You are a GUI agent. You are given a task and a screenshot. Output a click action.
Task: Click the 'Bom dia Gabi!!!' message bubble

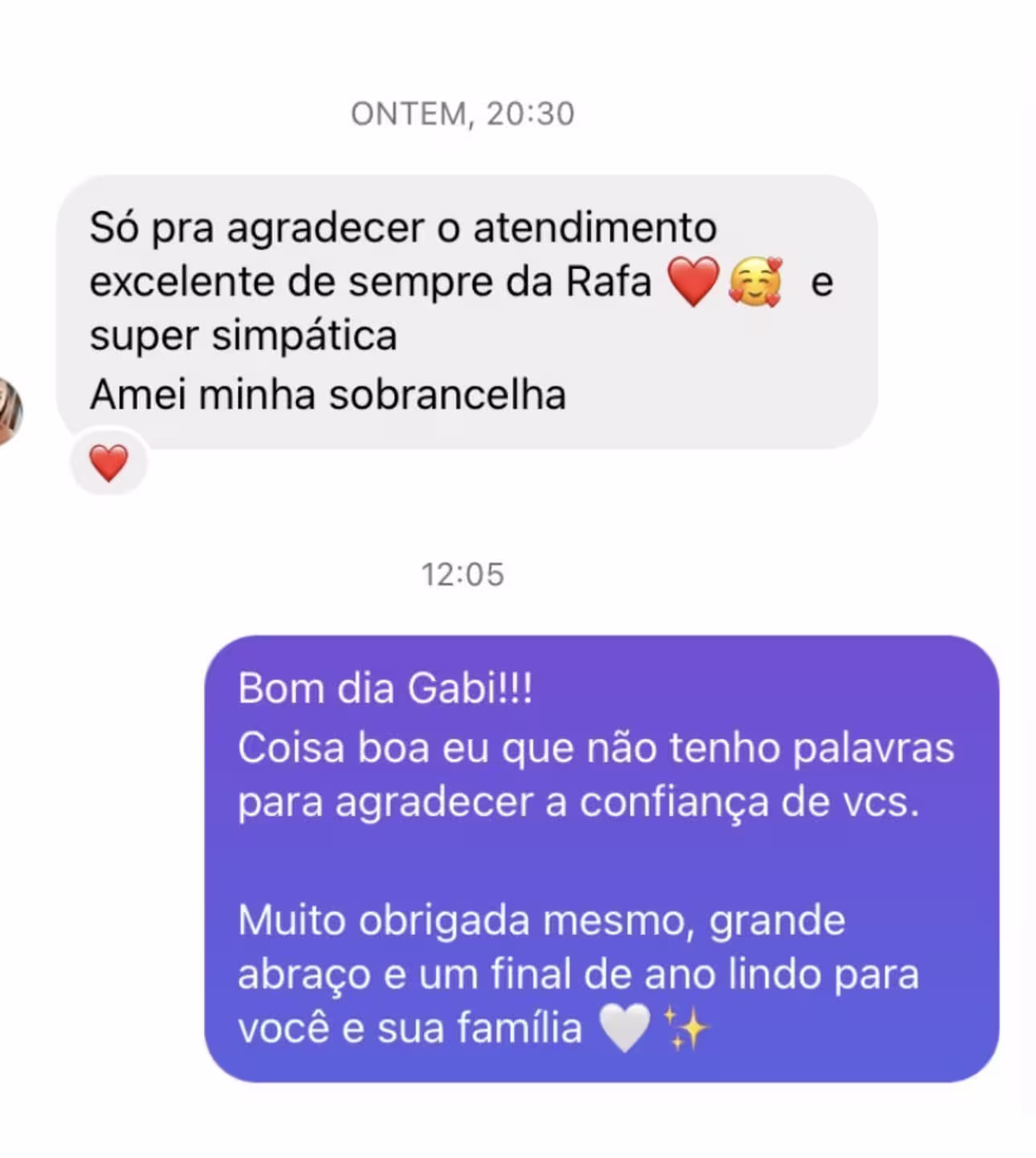tap(387, 688)
